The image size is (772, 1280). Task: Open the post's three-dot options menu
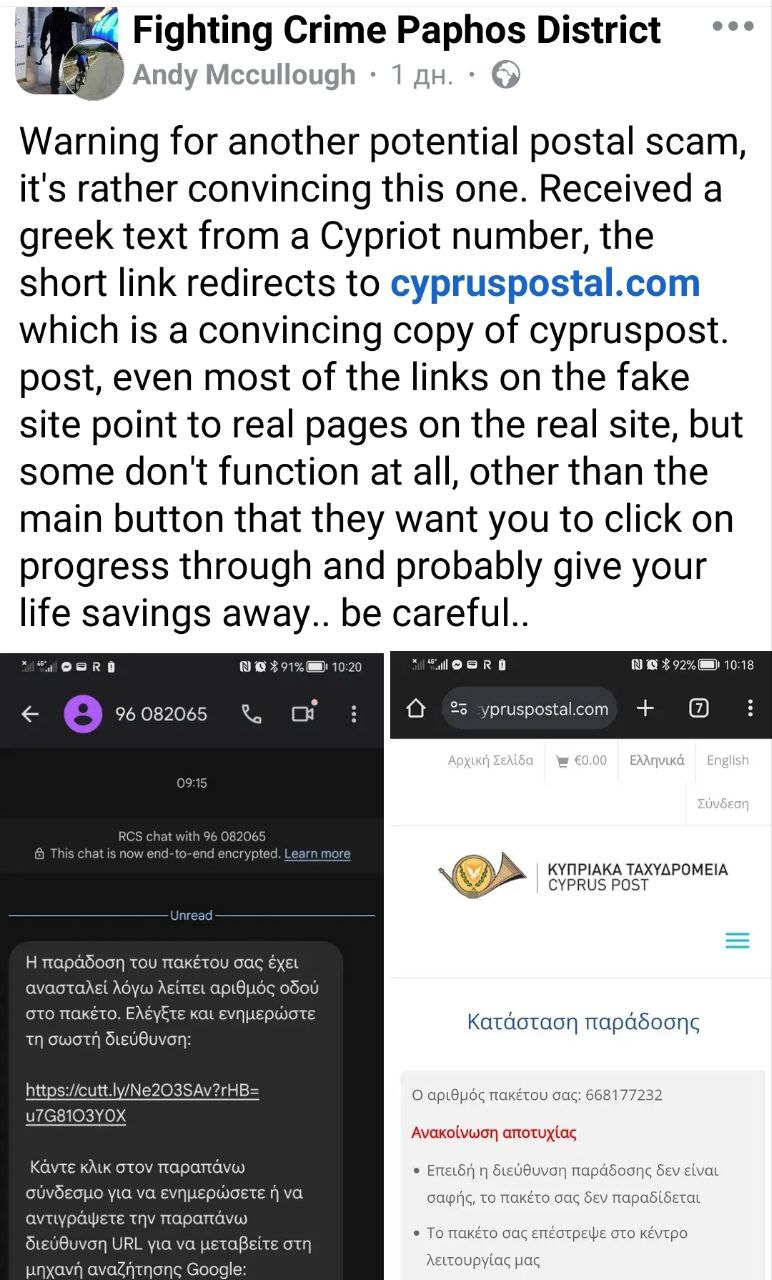733,26
